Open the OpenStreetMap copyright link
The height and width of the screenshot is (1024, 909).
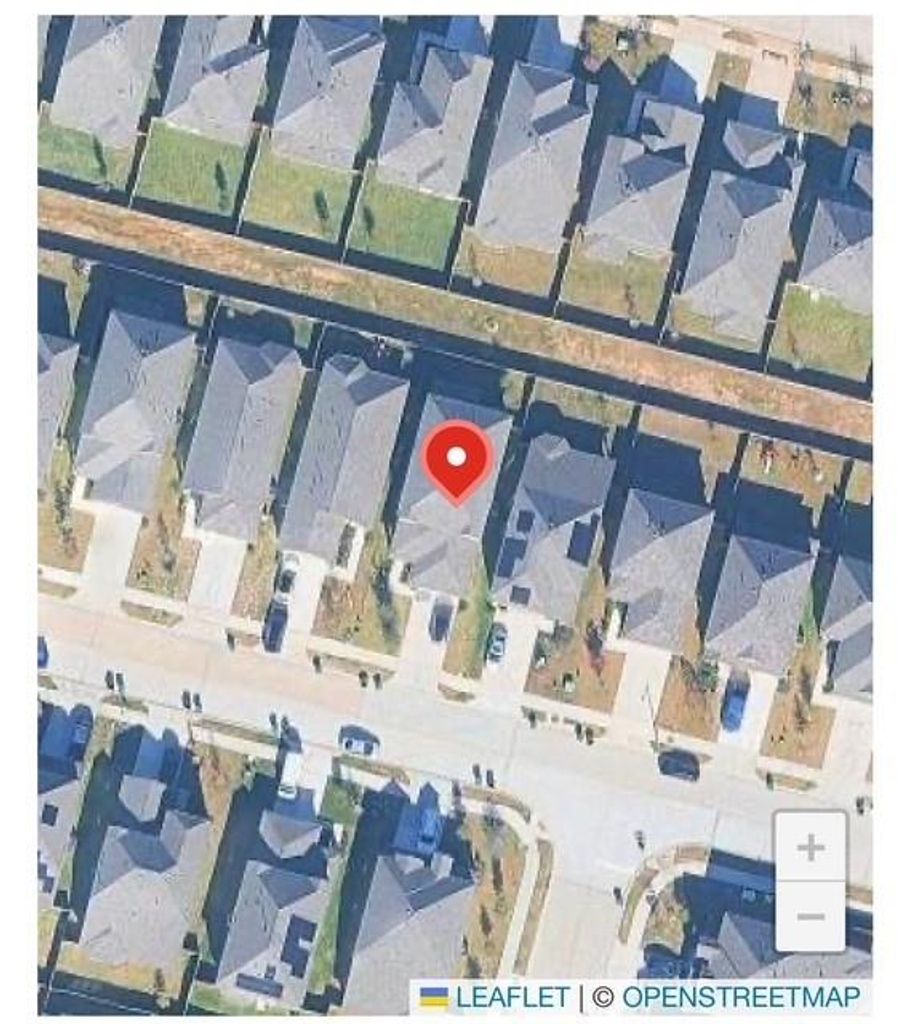pos(740,997)
